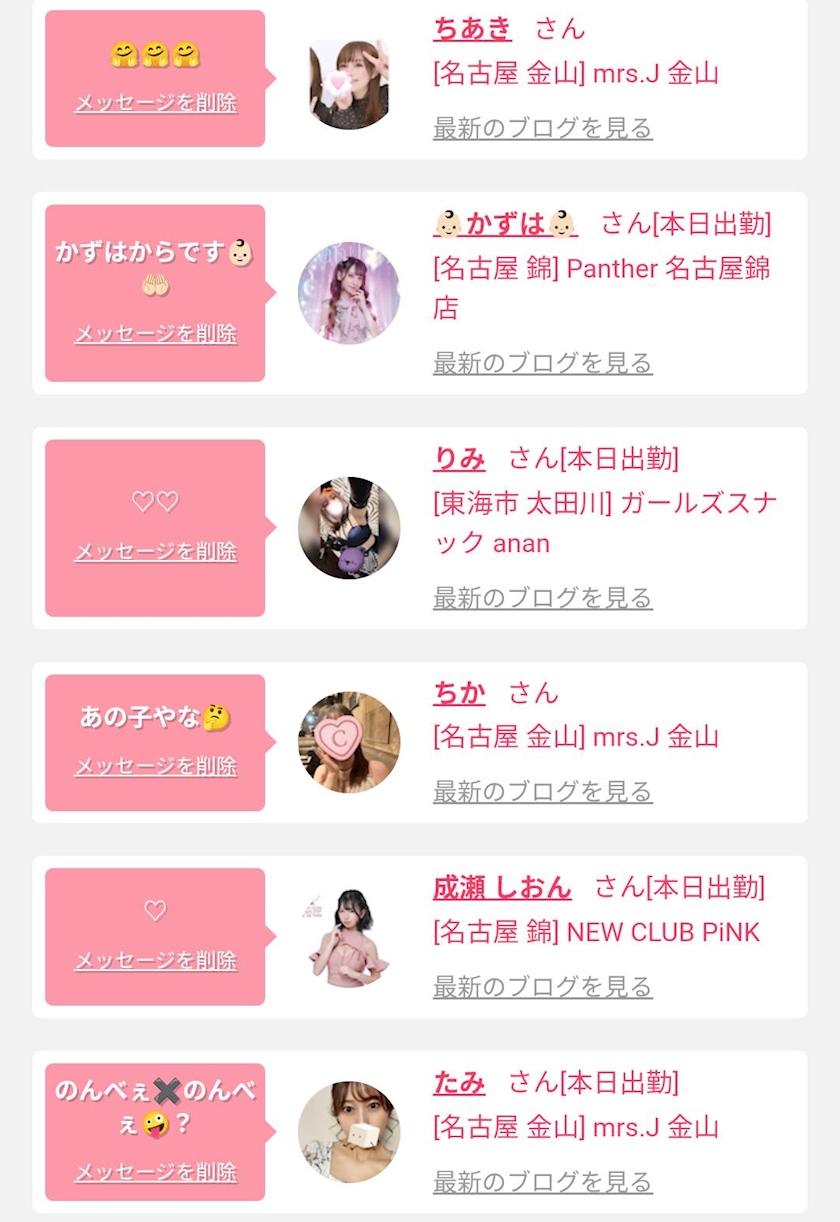This screenshot has width=840, height=1222.
Task: Tap たみ's profile photo
Action: click(349, 1132)
